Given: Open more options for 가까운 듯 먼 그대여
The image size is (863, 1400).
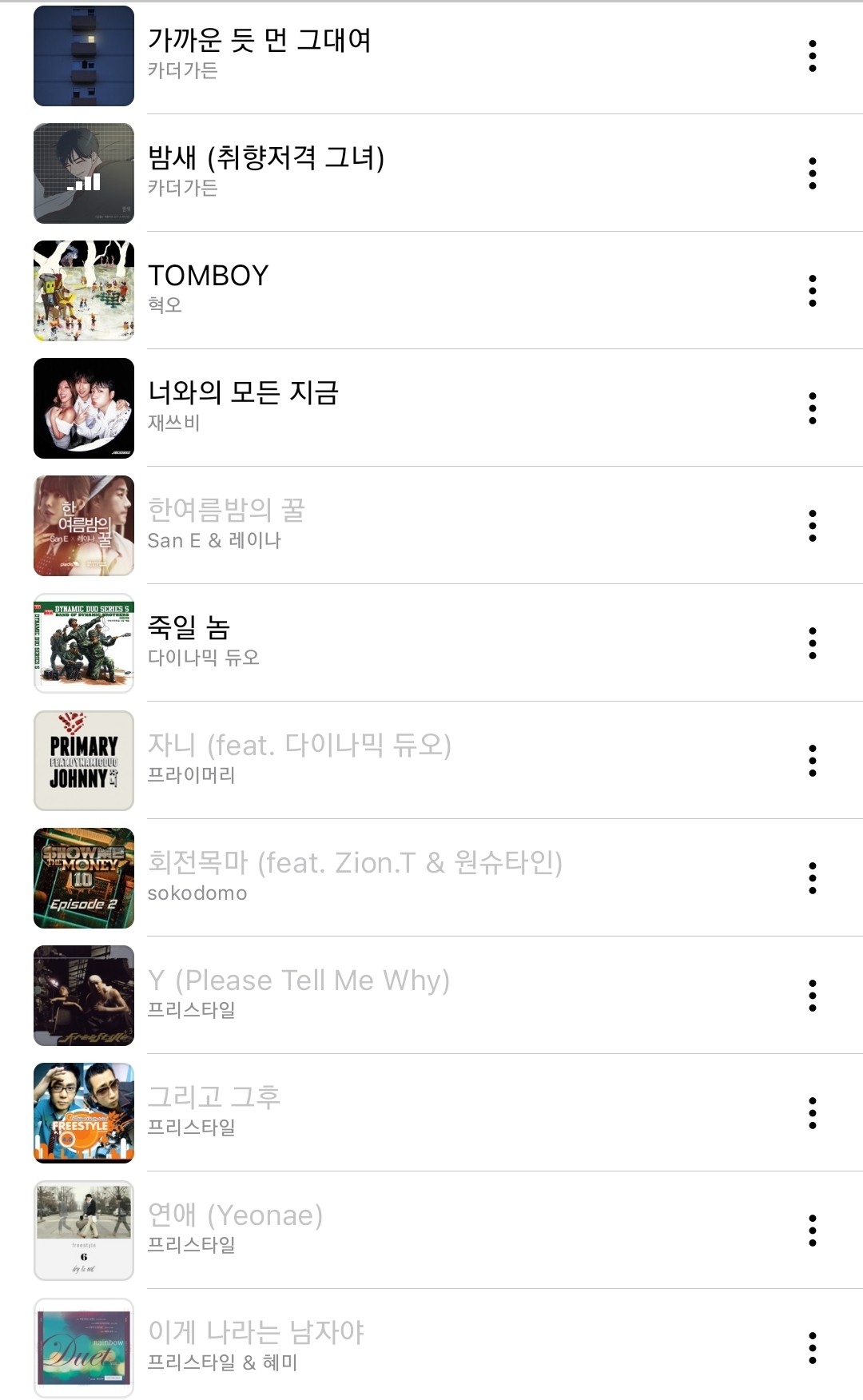Looking at the screenshot, I should 812,56.
